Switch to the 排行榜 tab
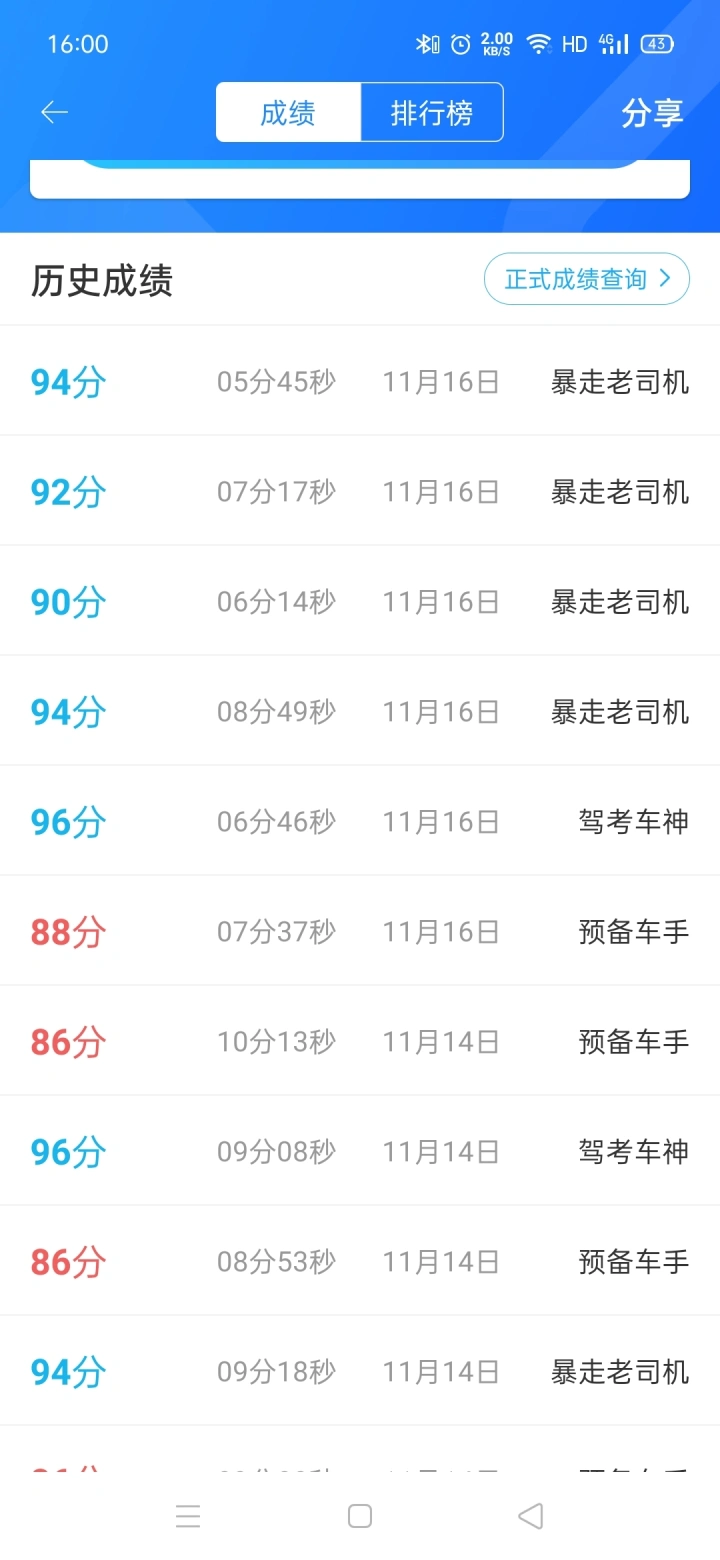This screenshot has height=1560, width=720. [431, 113]
